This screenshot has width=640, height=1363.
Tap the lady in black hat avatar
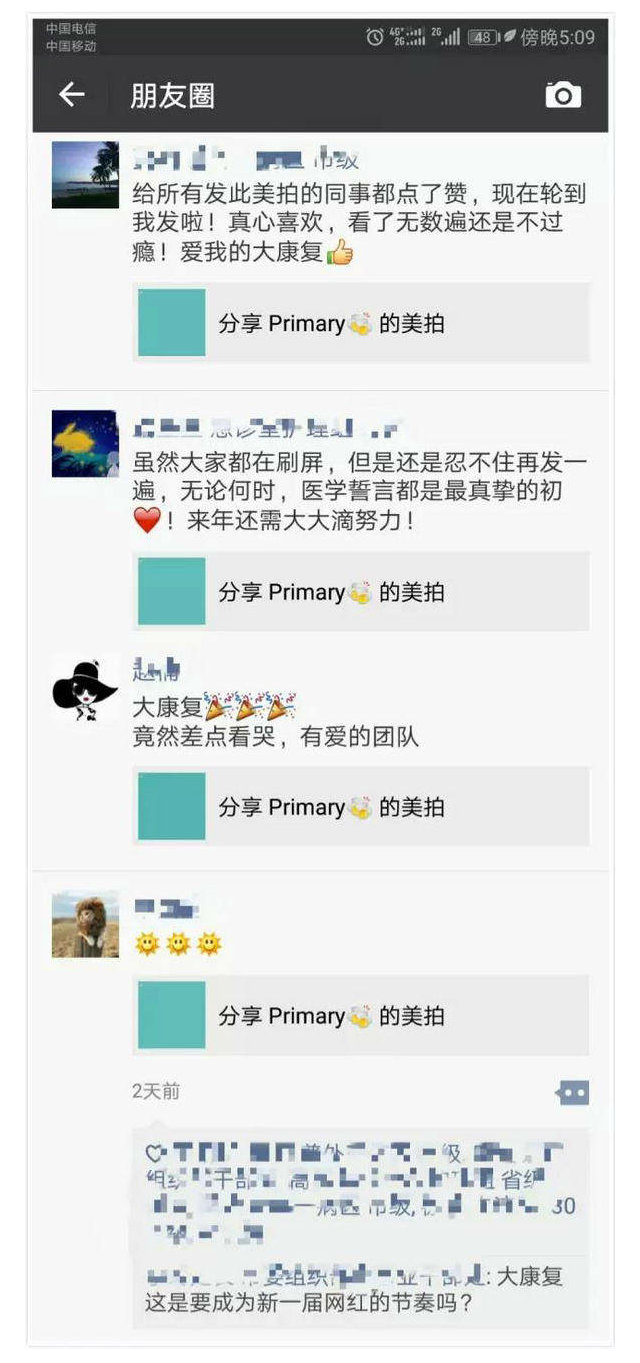click(85, 691)
